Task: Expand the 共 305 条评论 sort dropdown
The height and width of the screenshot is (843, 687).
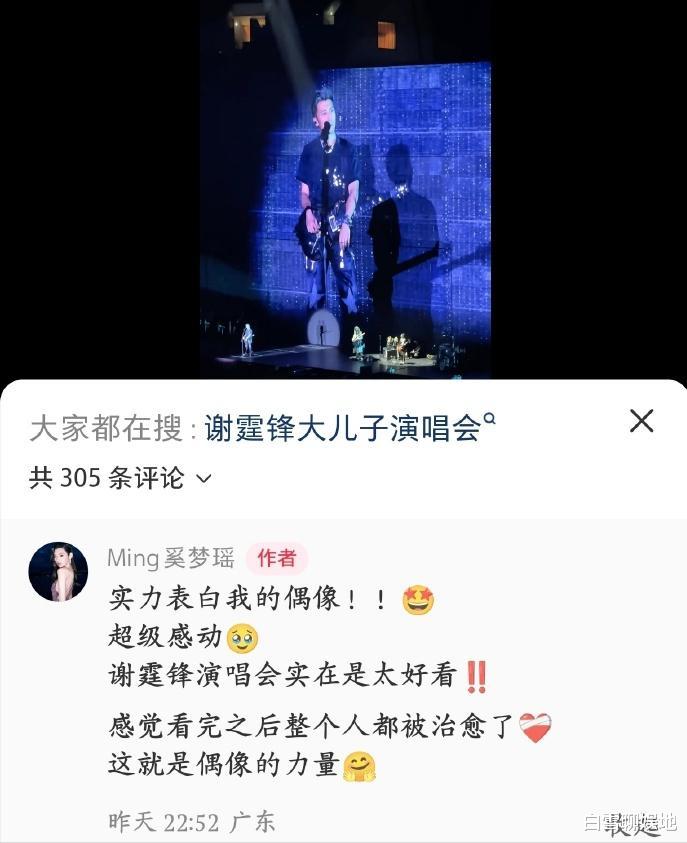Action: 120,478
